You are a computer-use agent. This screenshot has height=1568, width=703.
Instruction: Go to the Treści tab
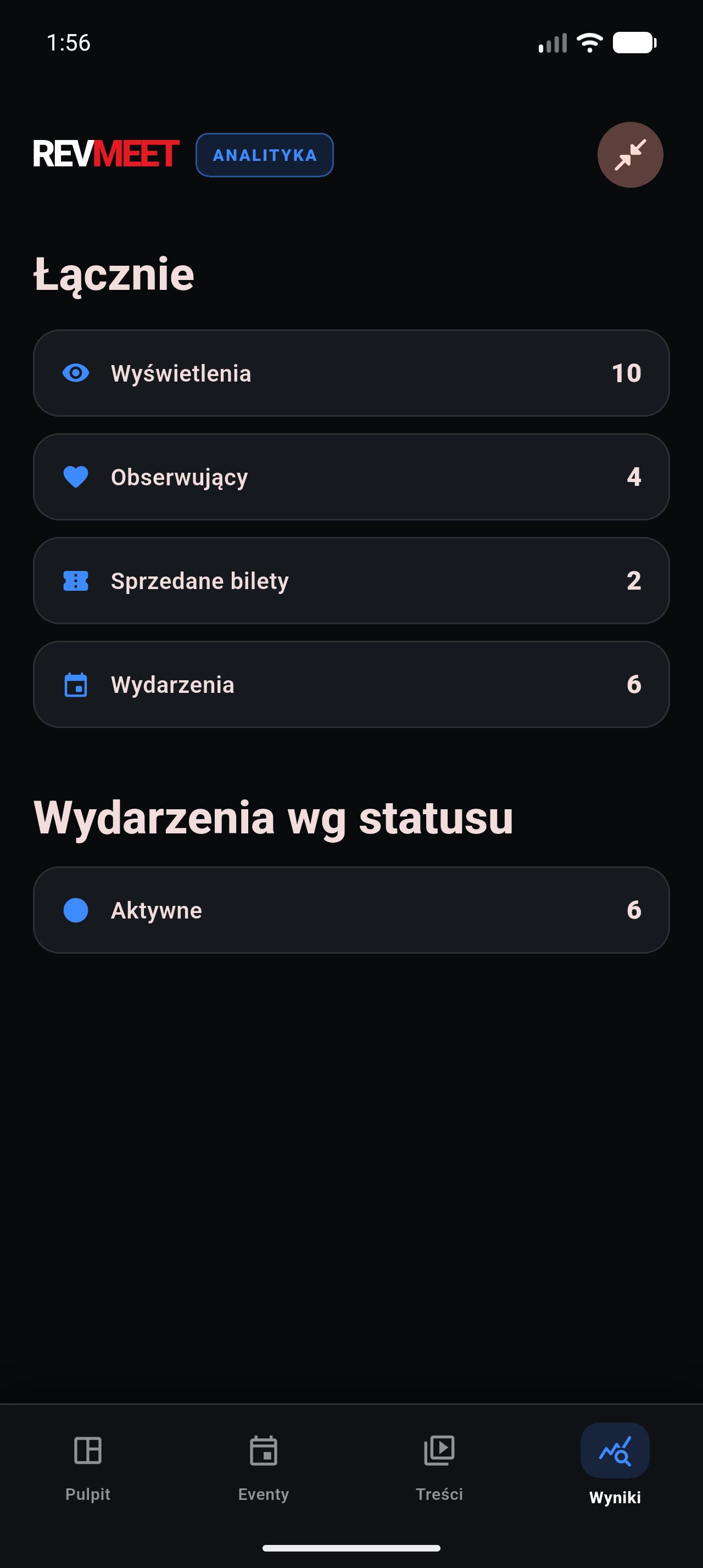(x=439, y=1468)
